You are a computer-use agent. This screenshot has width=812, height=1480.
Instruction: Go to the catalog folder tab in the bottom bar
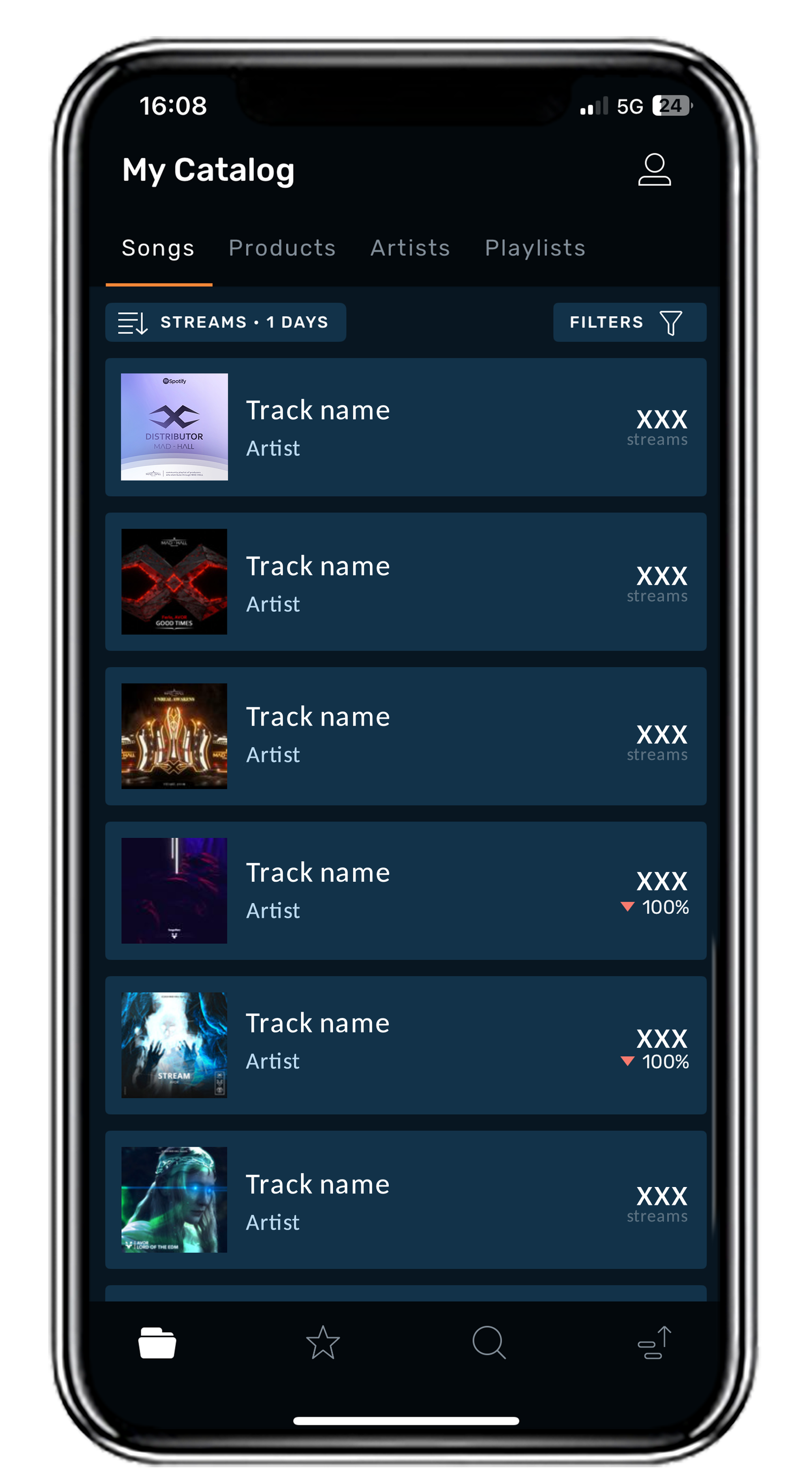(x=157, y=1343)
